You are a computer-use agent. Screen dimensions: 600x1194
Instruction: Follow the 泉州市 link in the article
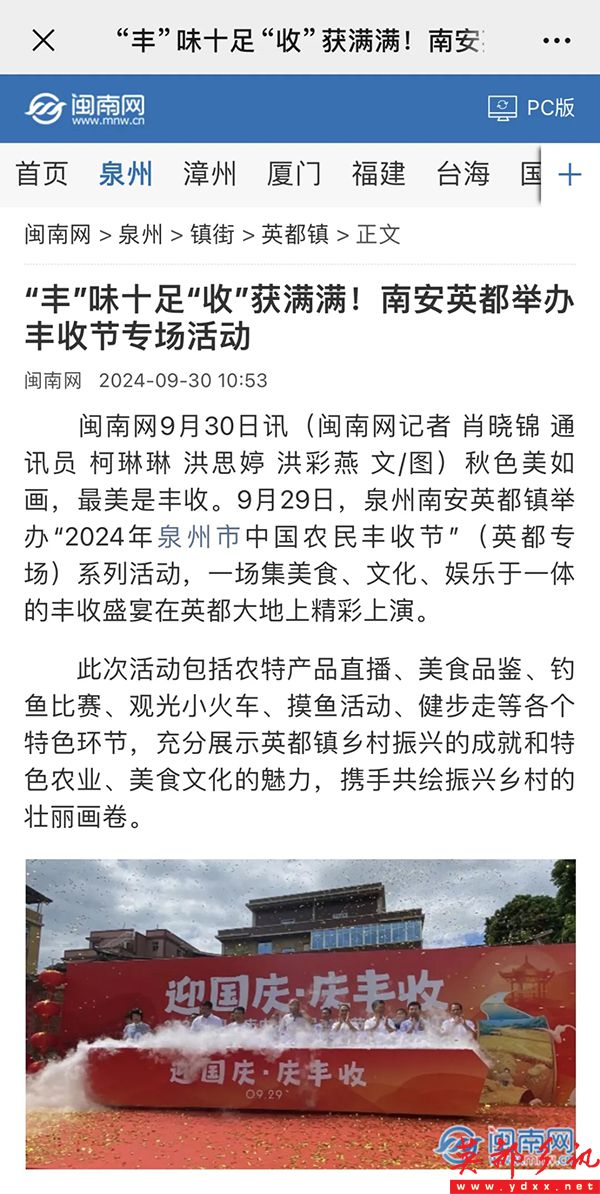tap(199, 537)
